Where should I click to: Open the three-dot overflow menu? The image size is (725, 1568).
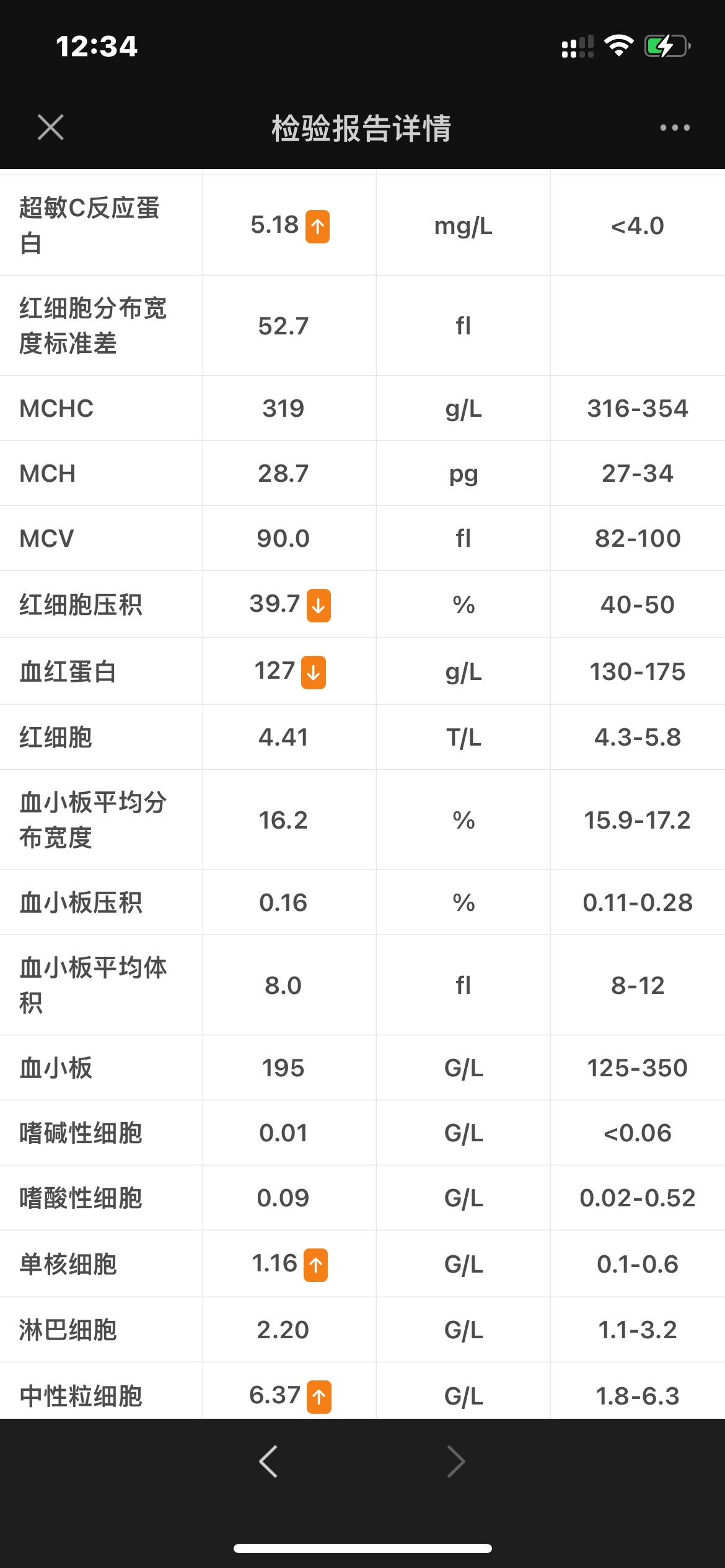tap(675, 128)
